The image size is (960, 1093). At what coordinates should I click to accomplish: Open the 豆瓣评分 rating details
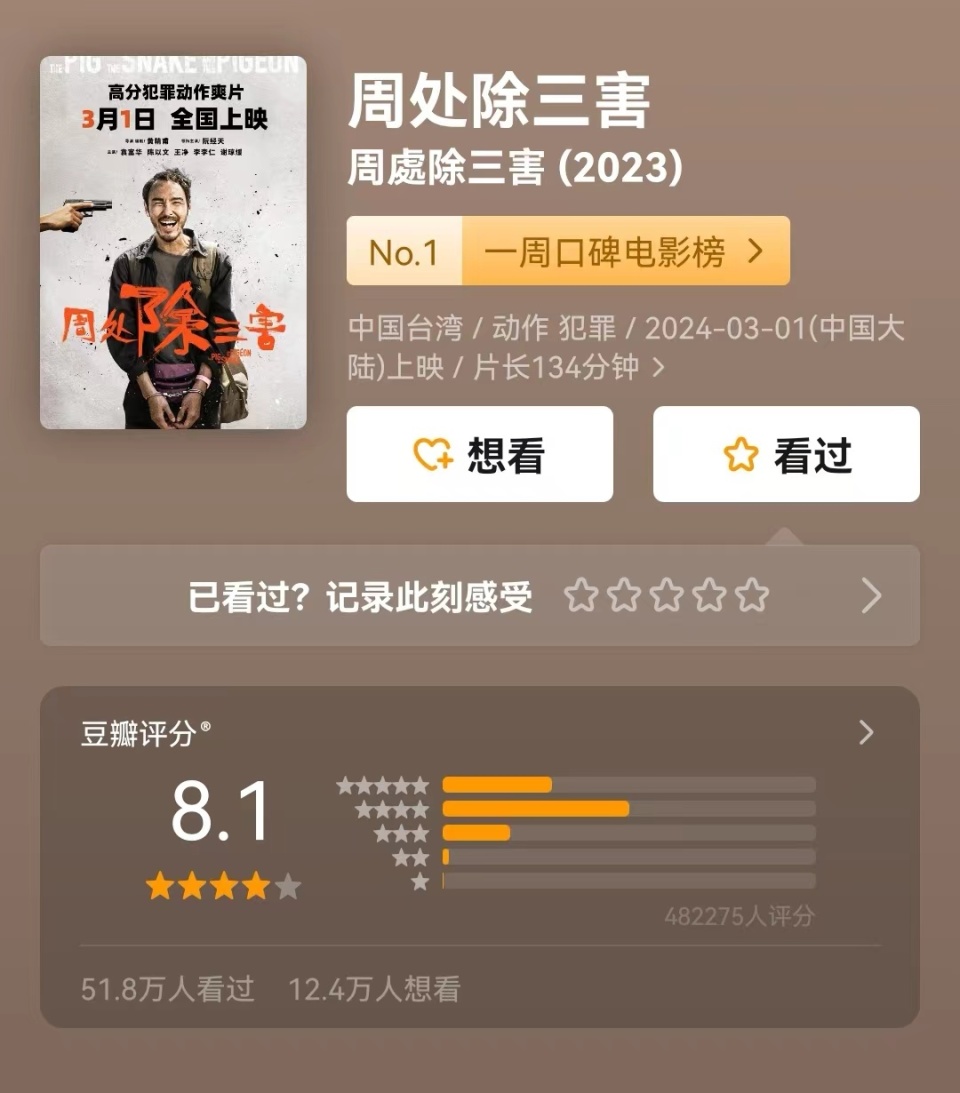tap(865, 733)
